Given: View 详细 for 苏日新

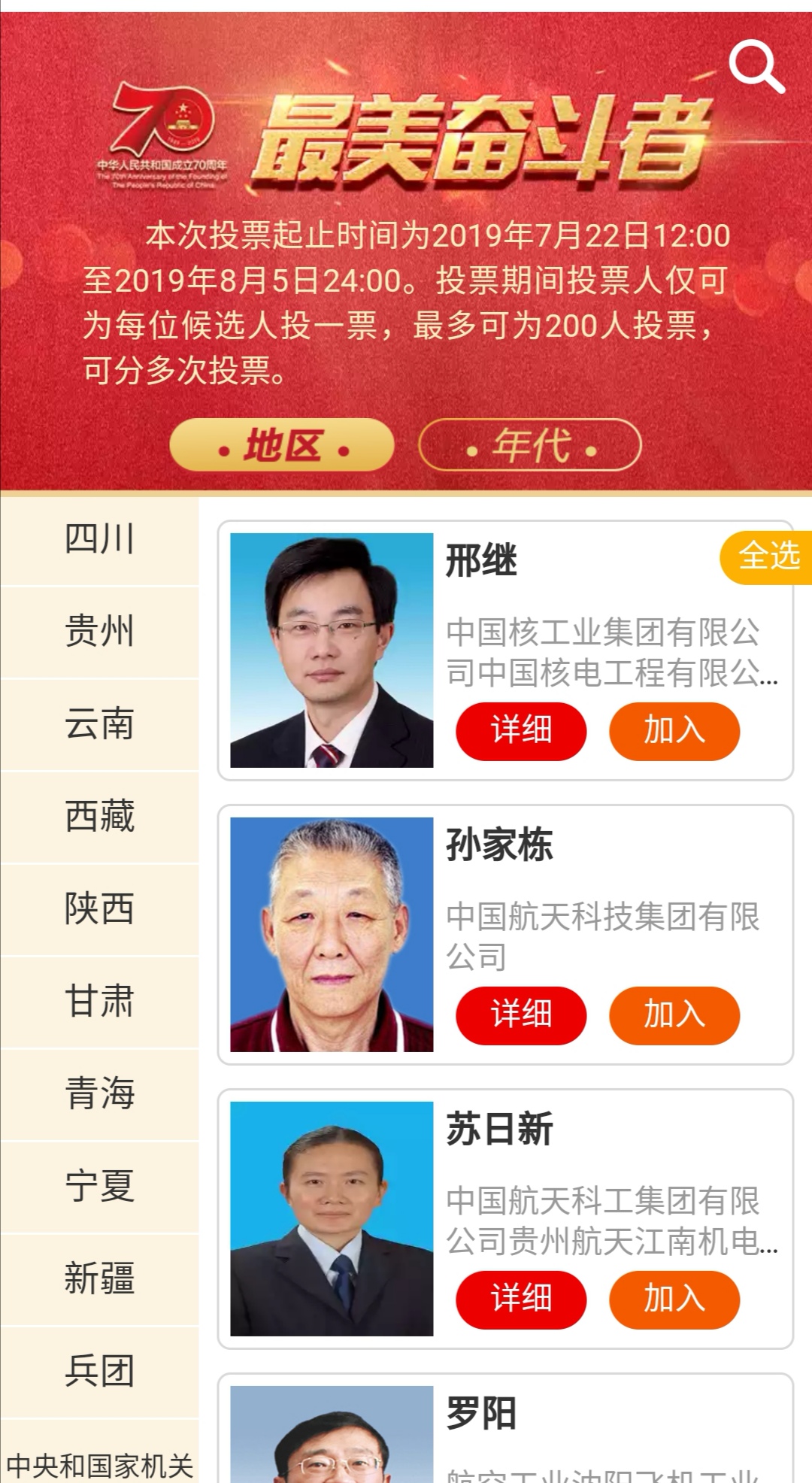Looking at the screenshot, I should click(x=521, y=1300).
